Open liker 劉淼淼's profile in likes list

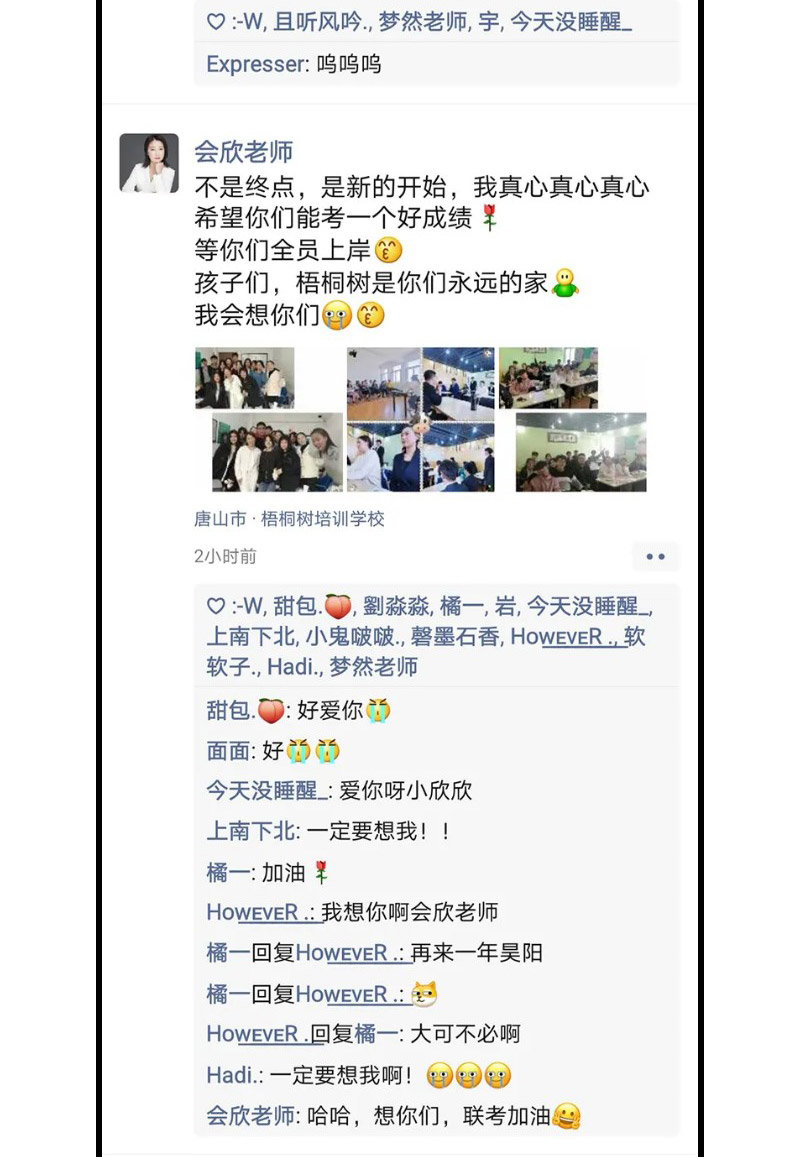(395, 606)
